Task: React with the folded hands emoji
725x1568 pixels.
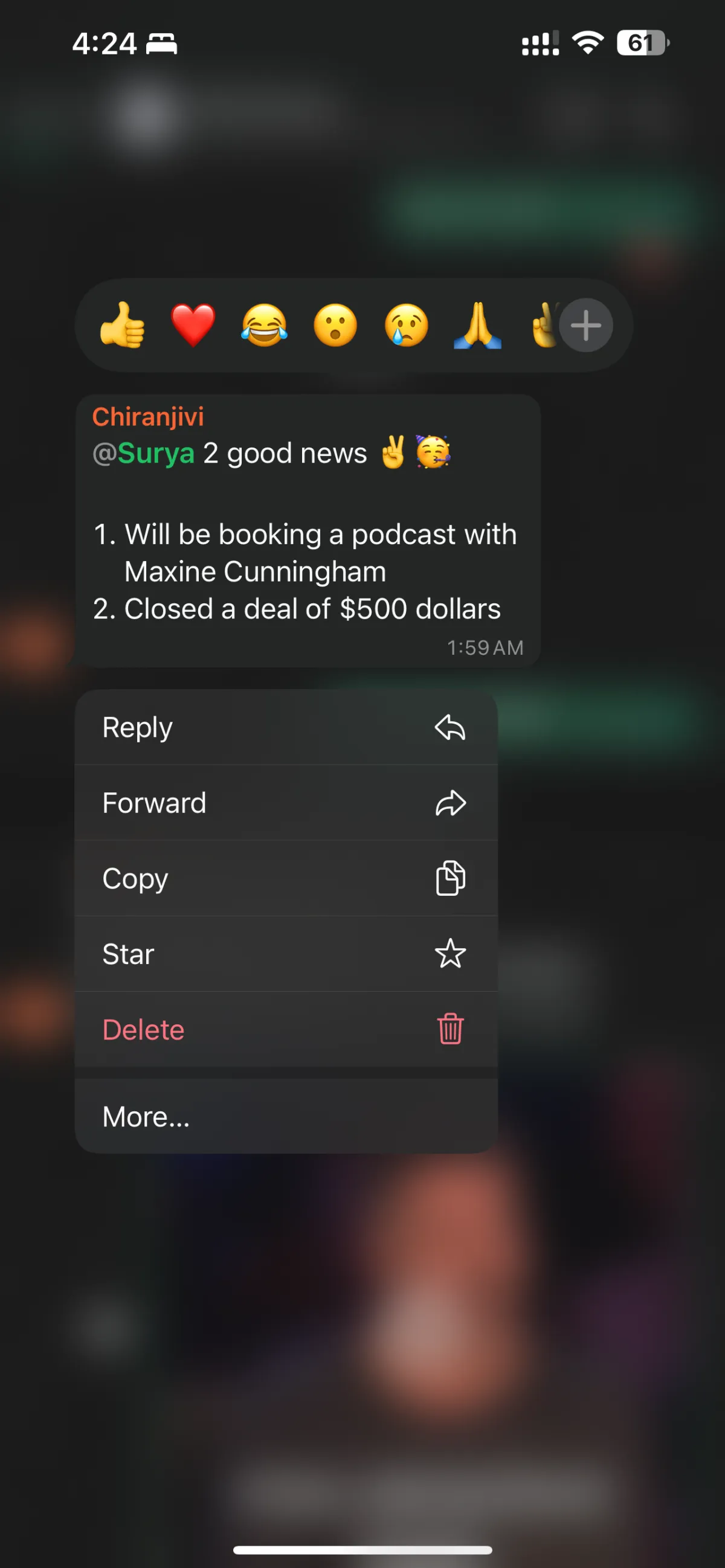Action: pyautogui.click(x=478, y=325)
